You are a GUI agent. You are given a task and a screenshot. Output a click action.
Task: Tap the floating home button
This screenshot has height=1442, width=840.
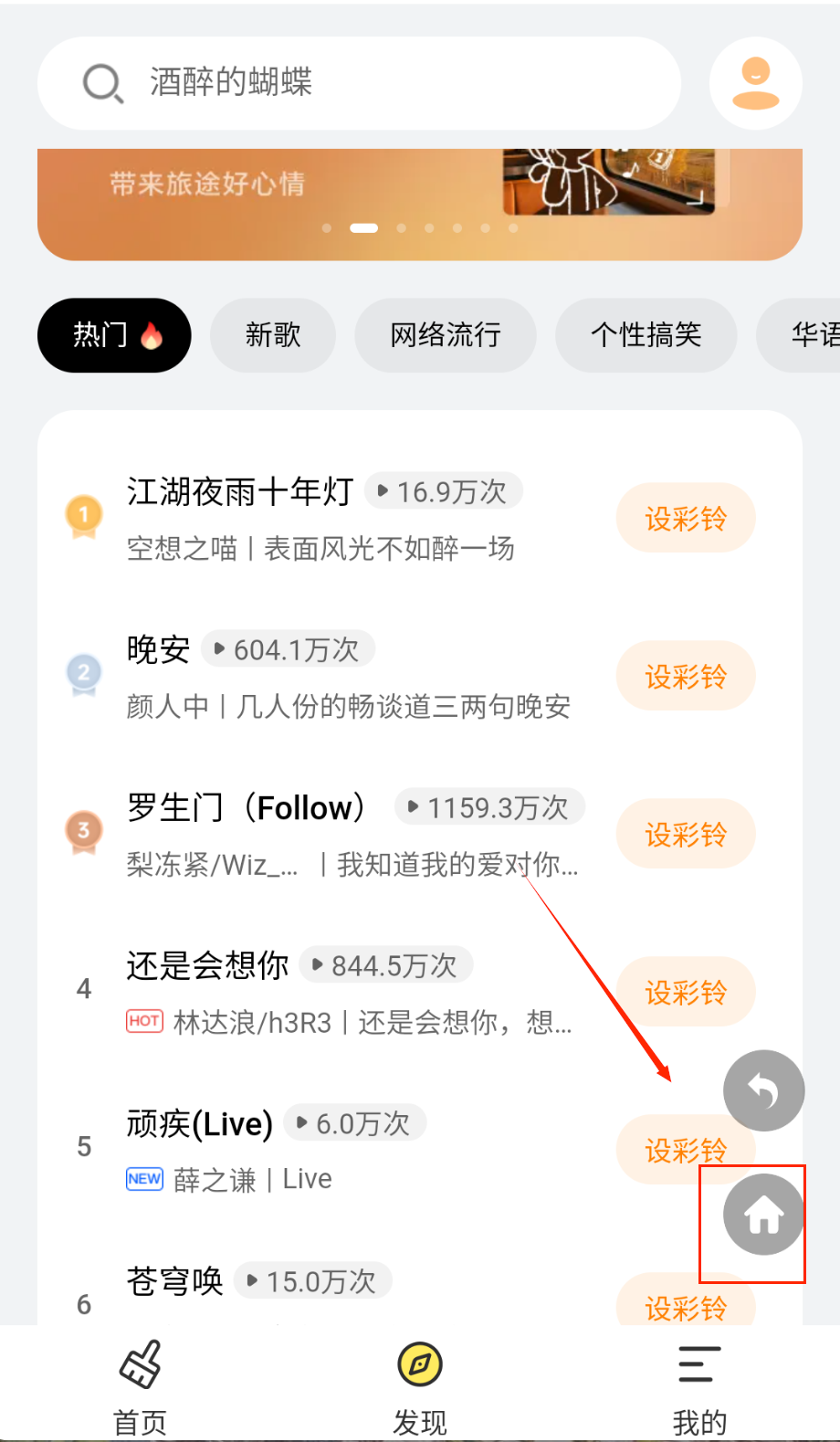pos(763,1216)
